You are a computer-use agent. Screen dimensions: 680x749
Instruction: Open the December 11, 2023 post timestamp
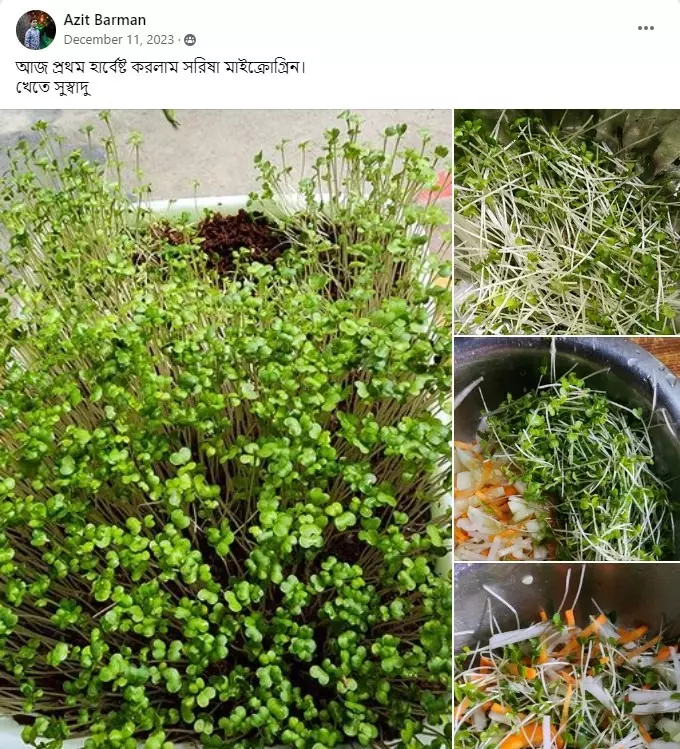point(120,40)
